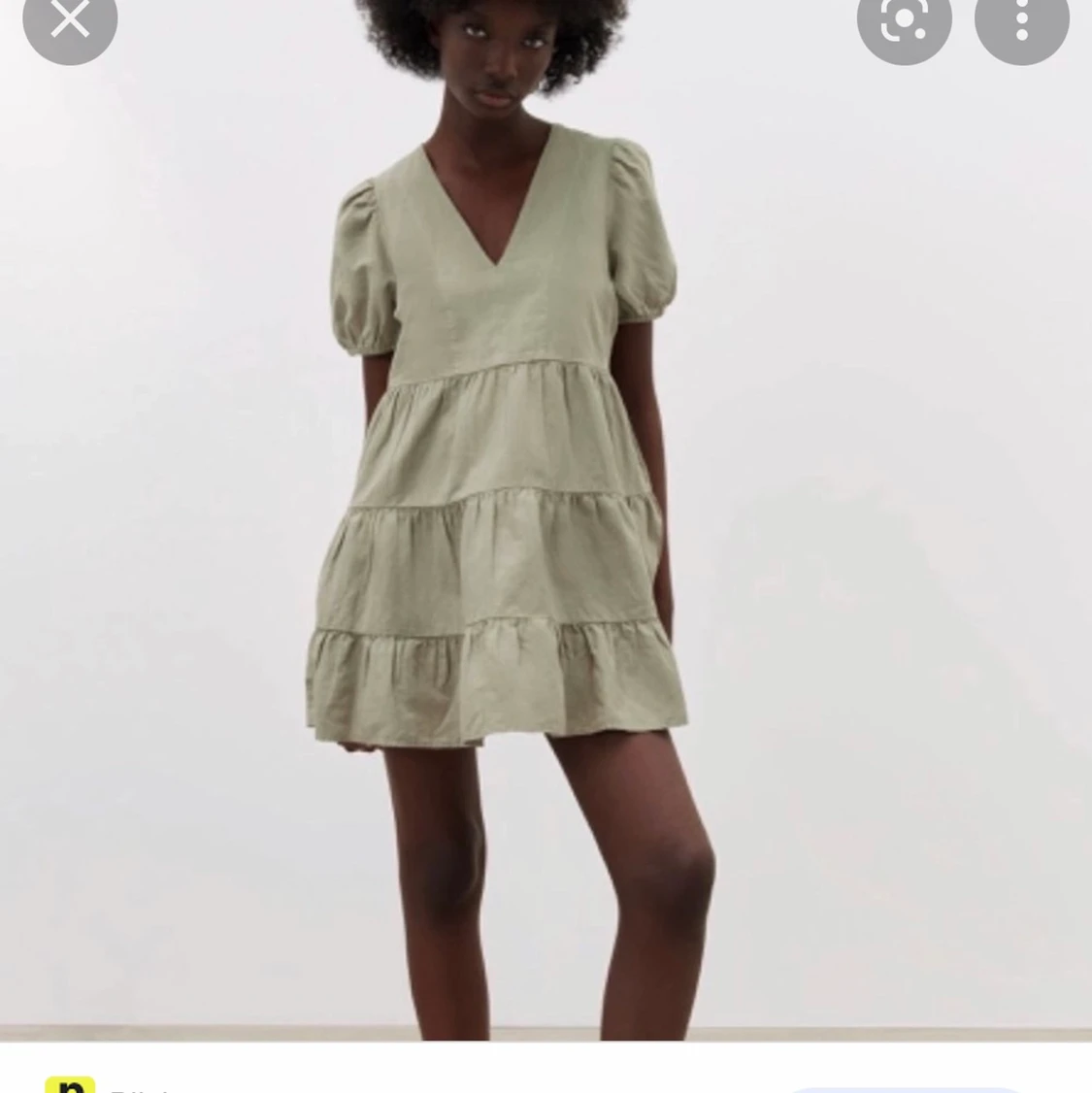Search this image with Lens

coord(904,19)
